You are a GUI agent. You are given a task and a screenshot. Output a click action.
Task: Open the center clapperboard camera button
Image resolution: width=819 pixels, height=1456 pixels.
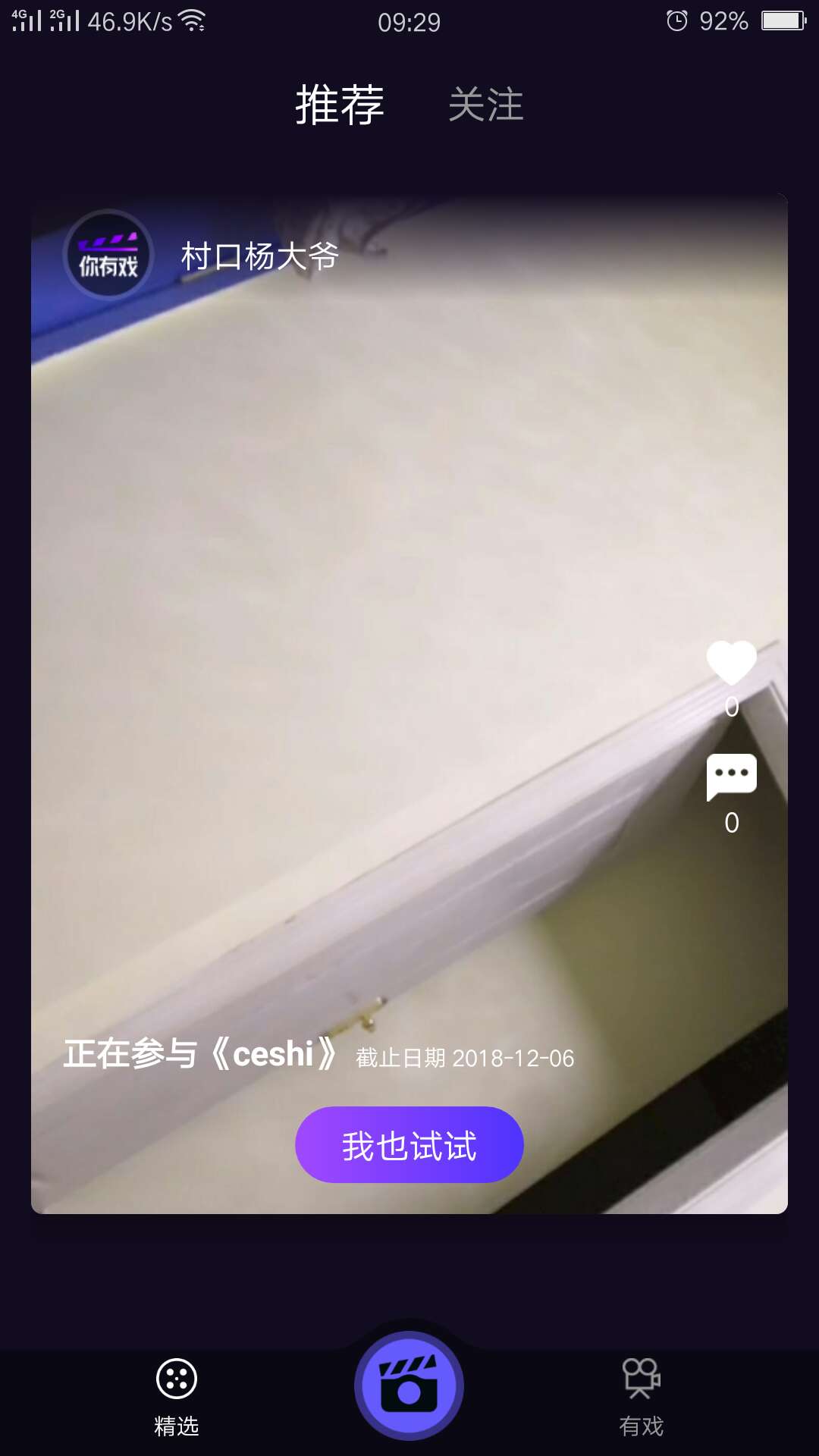pyautogui.click(x=409, y=1385)
